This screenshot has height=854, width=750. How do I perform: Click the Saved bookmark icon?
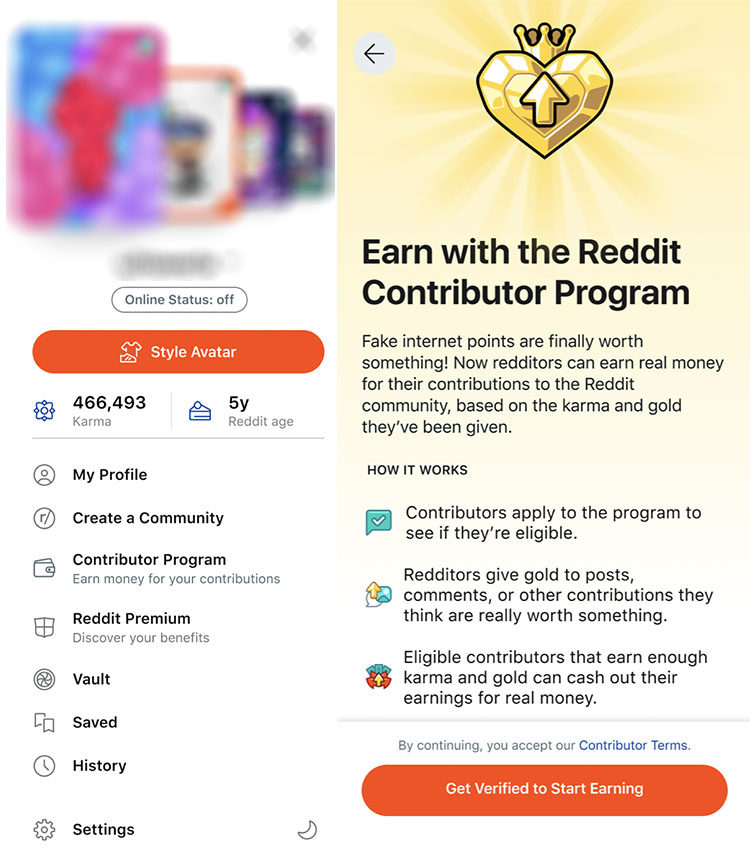coord(43,722)
